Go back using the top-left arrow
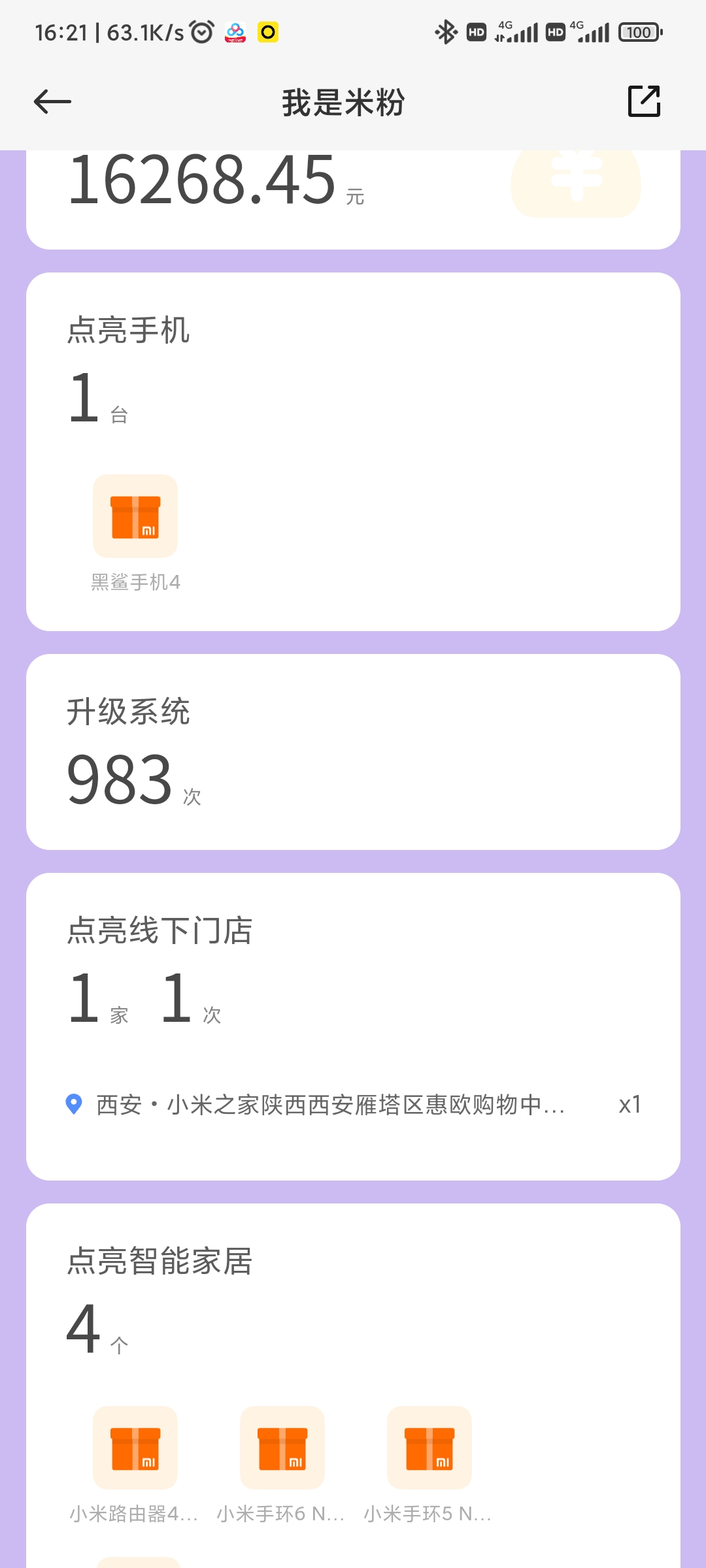Image resolution: width=706 pixels, height=1568 pixels. pyautogui.click(x=52, y=102)
